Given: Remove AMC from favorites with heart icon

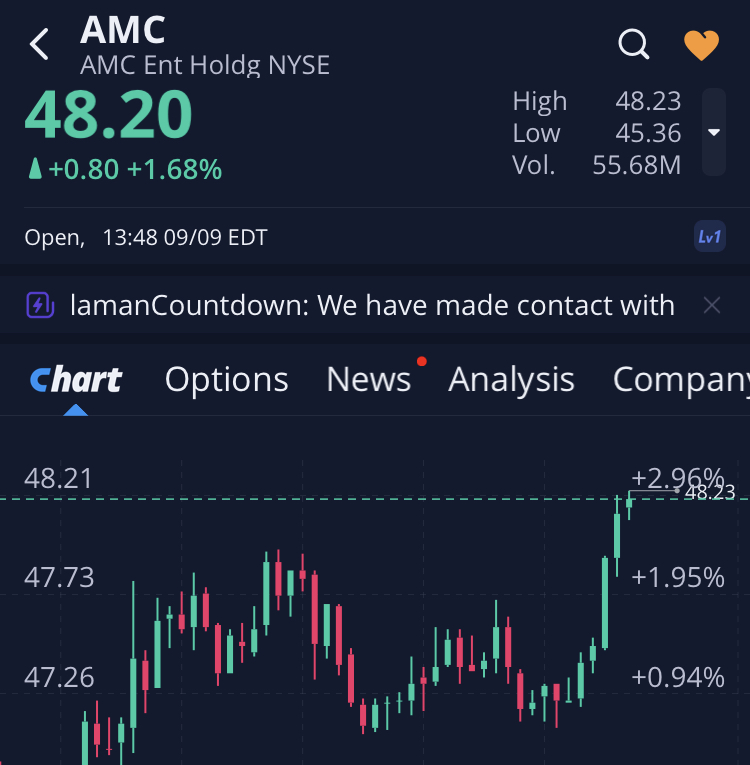Looking at the screenshot, I should click(x=701, y=45).
